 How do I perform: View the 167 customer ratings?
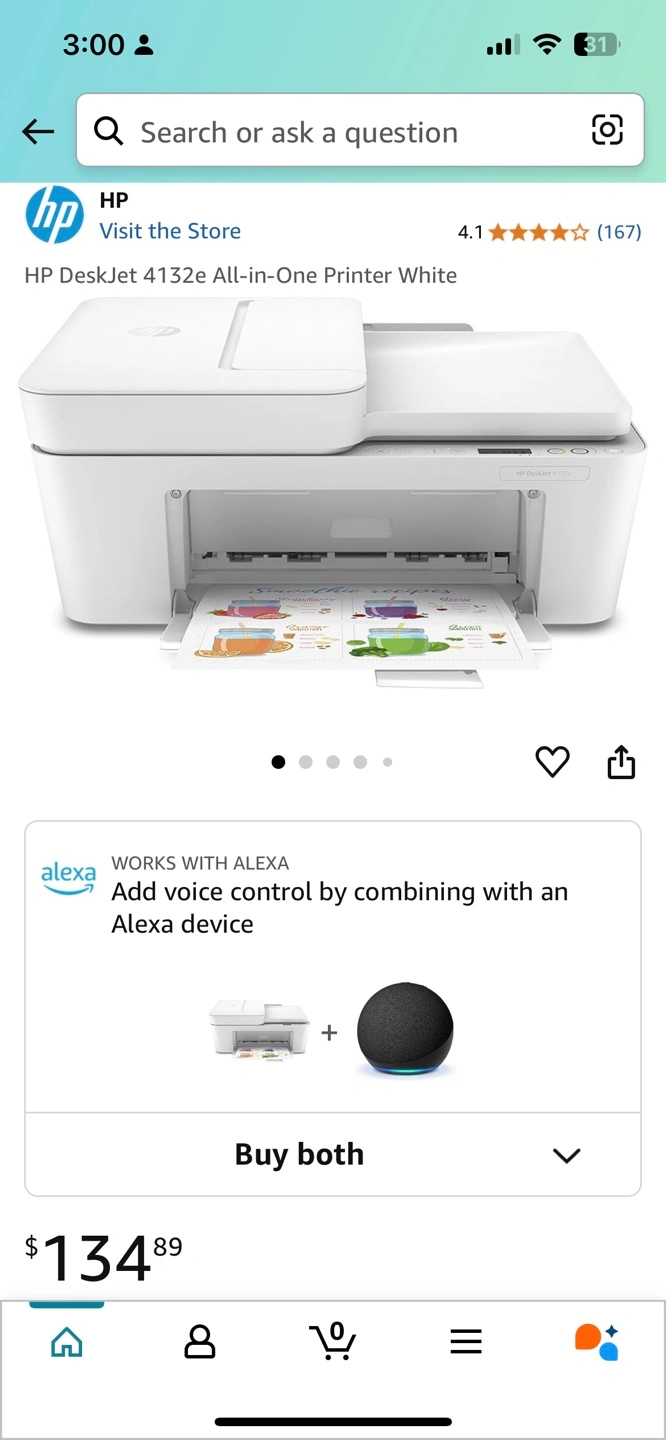619,232
